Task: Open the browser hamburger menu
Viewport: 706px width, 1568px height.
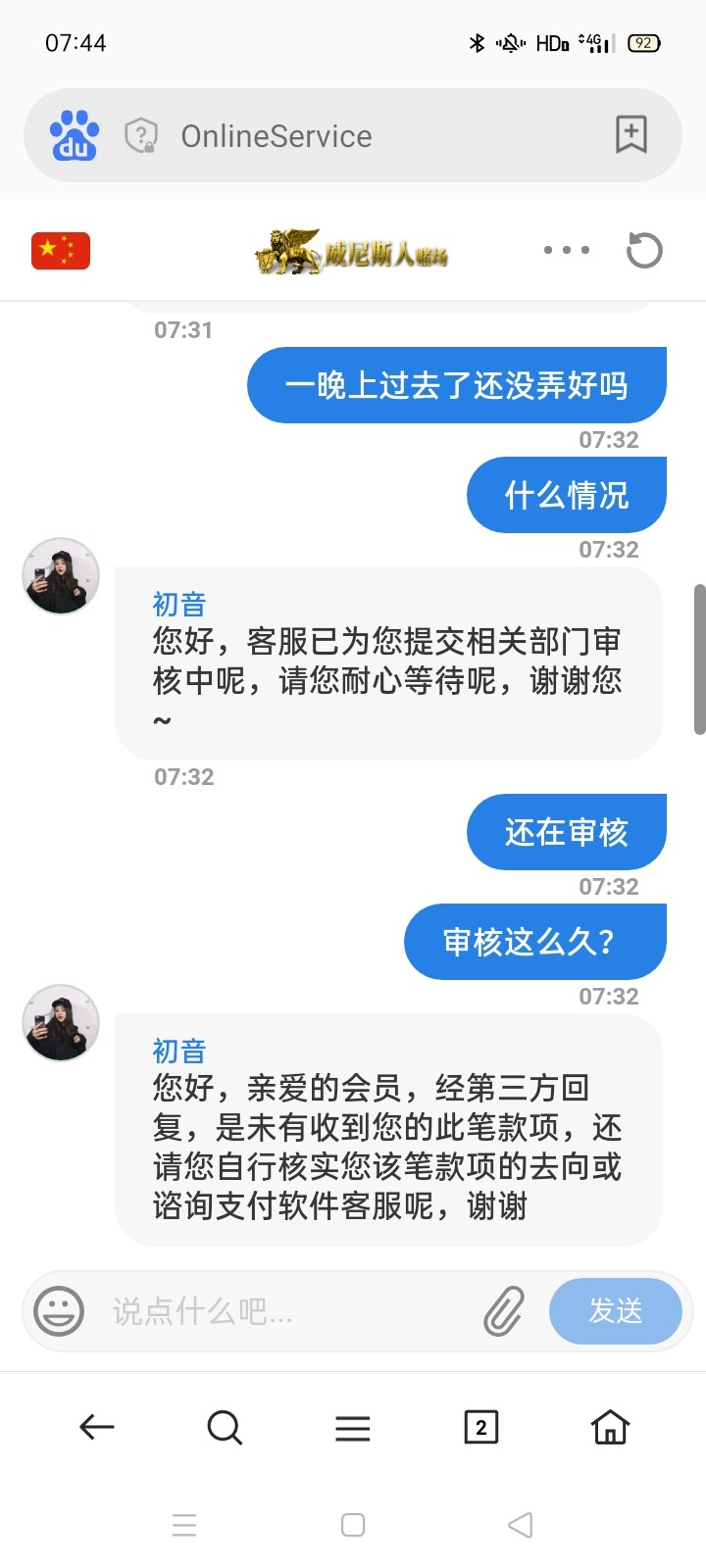Action: [353, 1427]
